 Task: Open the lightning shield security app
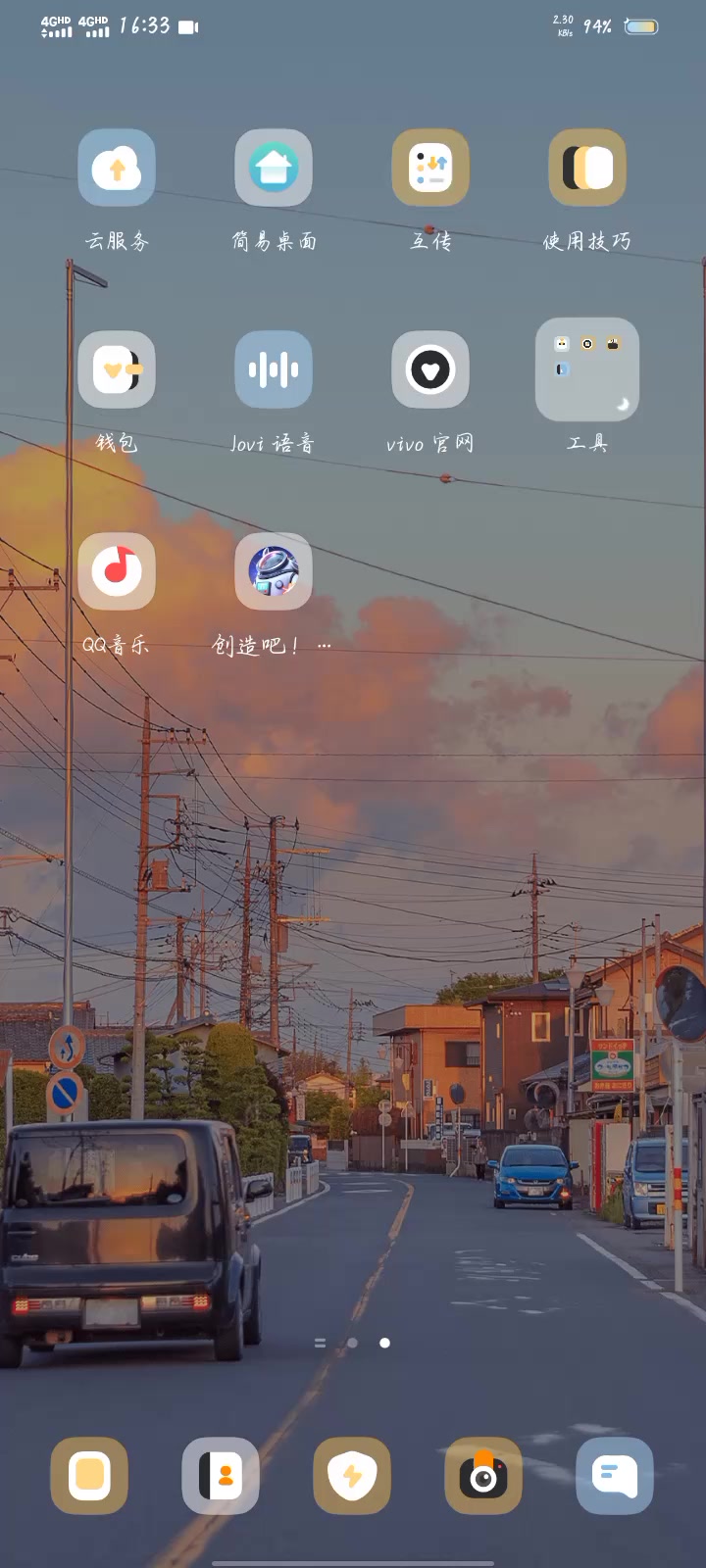352,1476
